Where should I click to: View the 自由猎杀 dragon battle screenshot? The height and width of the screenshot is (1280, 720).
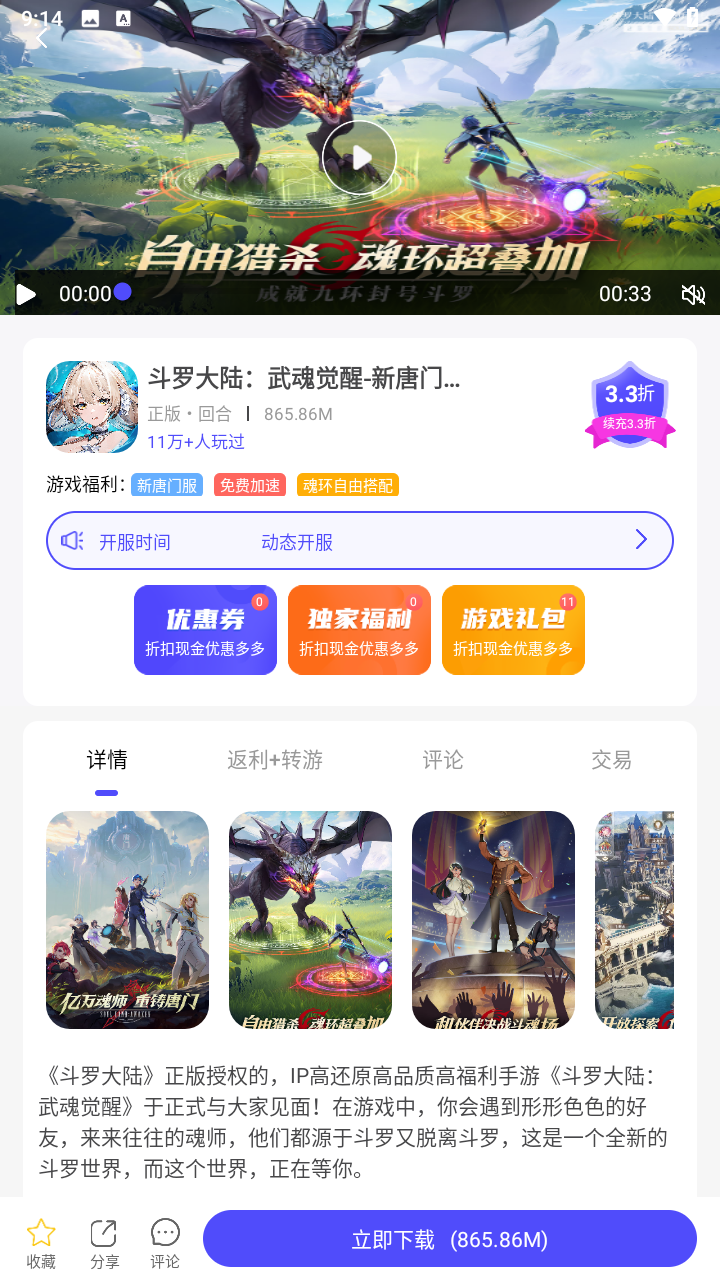click(x=310, y=919)
